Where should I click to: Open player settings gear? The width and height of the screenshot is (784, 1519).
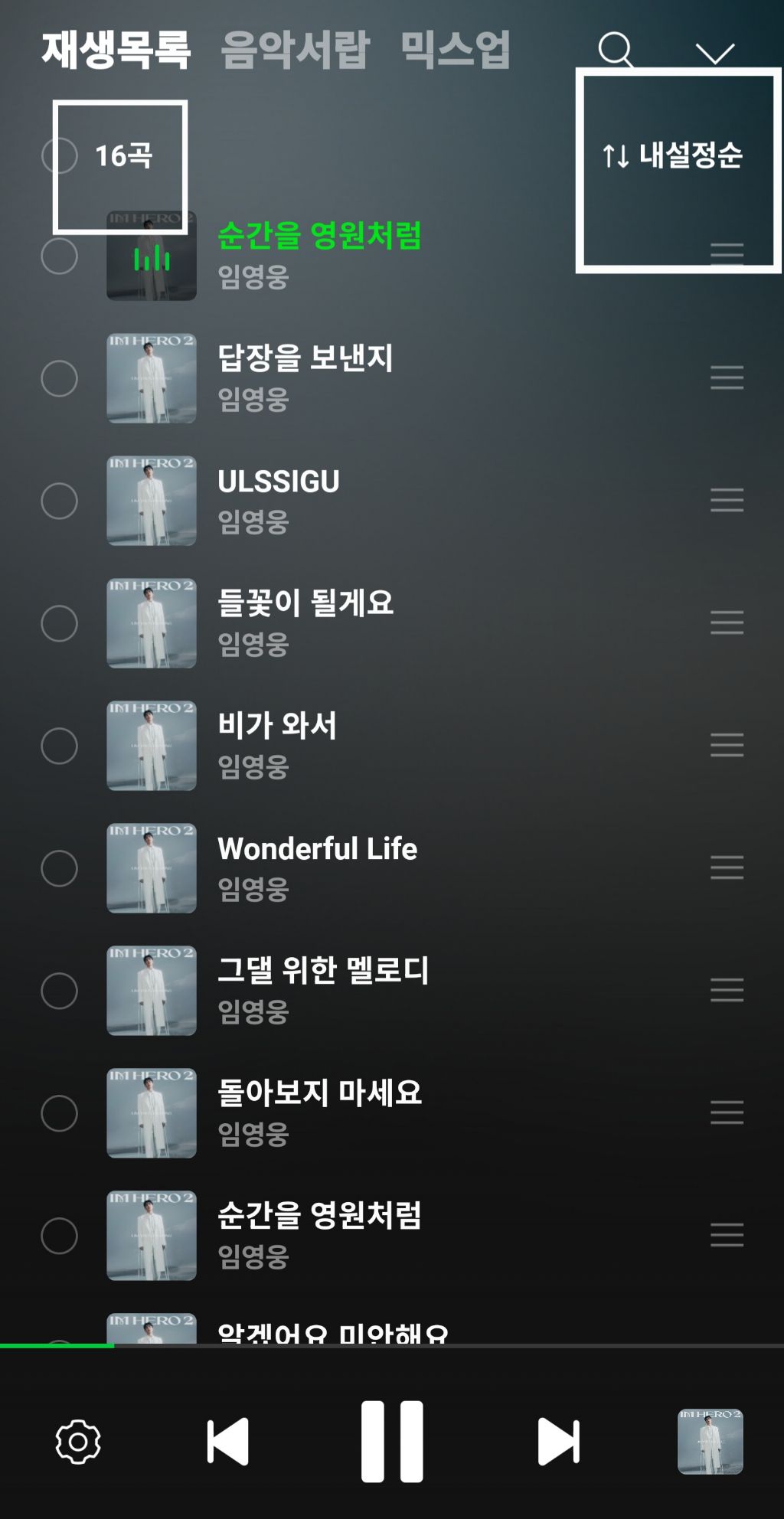78,1442
